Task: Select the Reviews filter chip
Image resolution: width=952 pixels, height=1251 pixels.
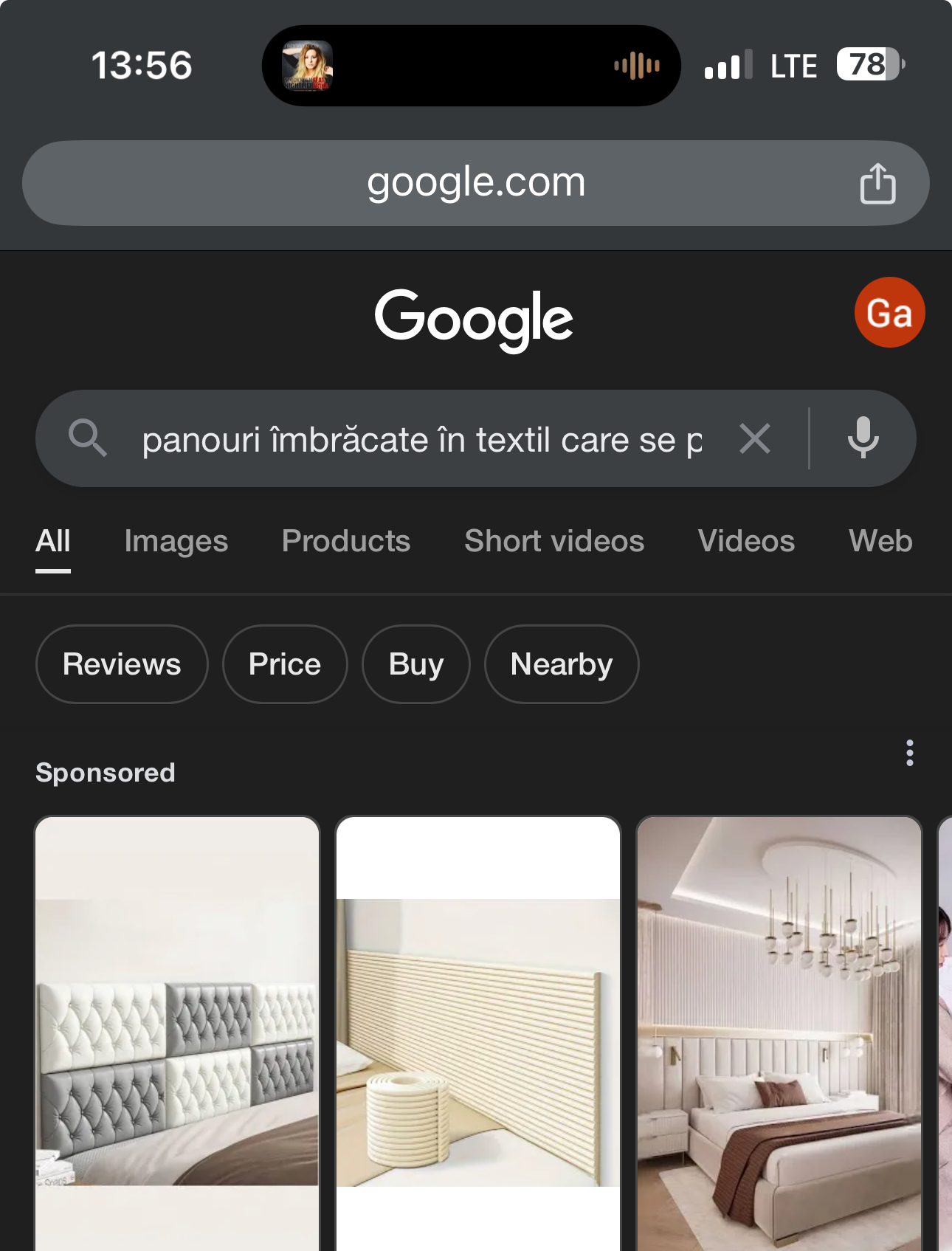Action: [122, 664]
